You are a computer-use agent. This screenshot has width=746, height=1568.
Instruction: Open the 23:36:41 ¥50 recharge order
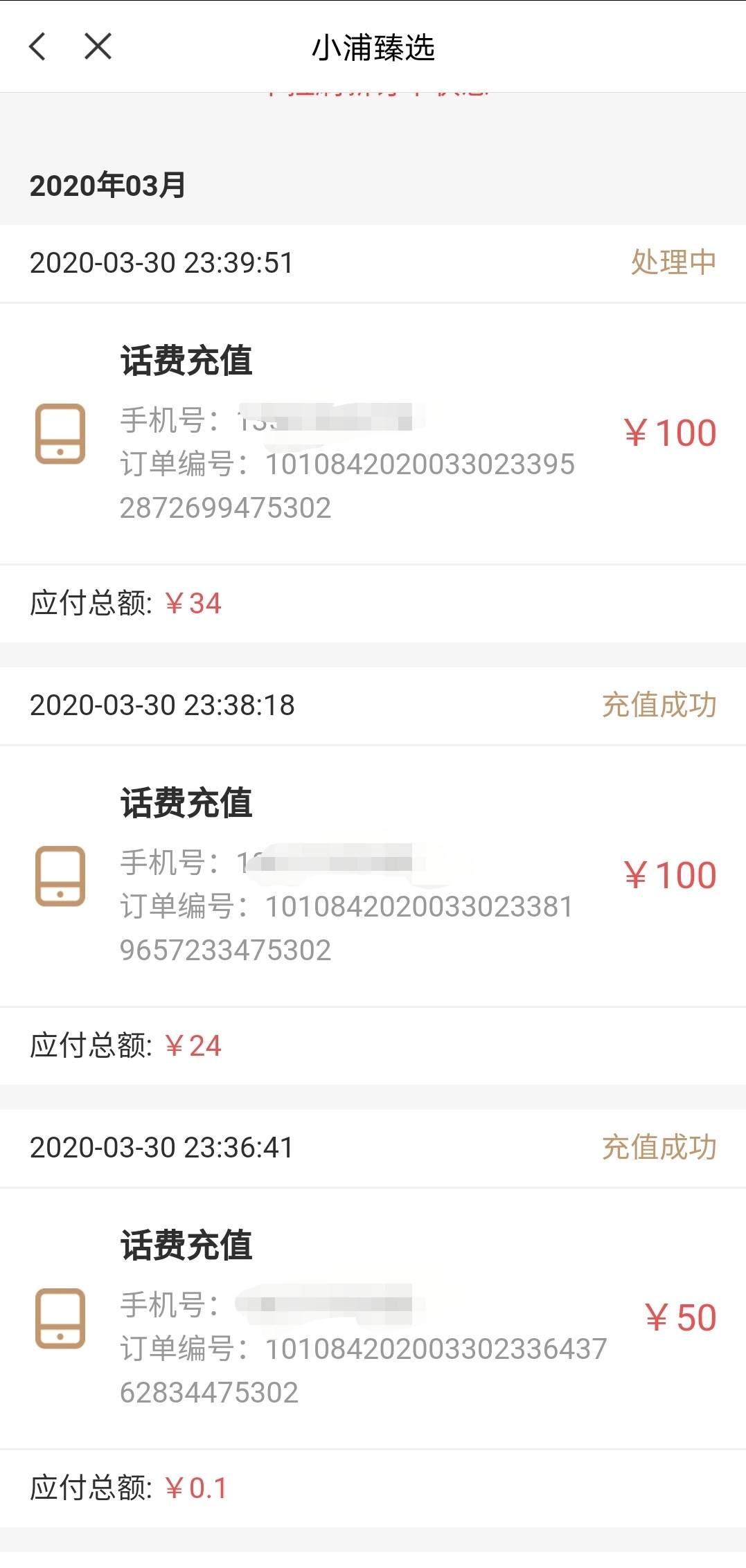[x=373, y=1318]
